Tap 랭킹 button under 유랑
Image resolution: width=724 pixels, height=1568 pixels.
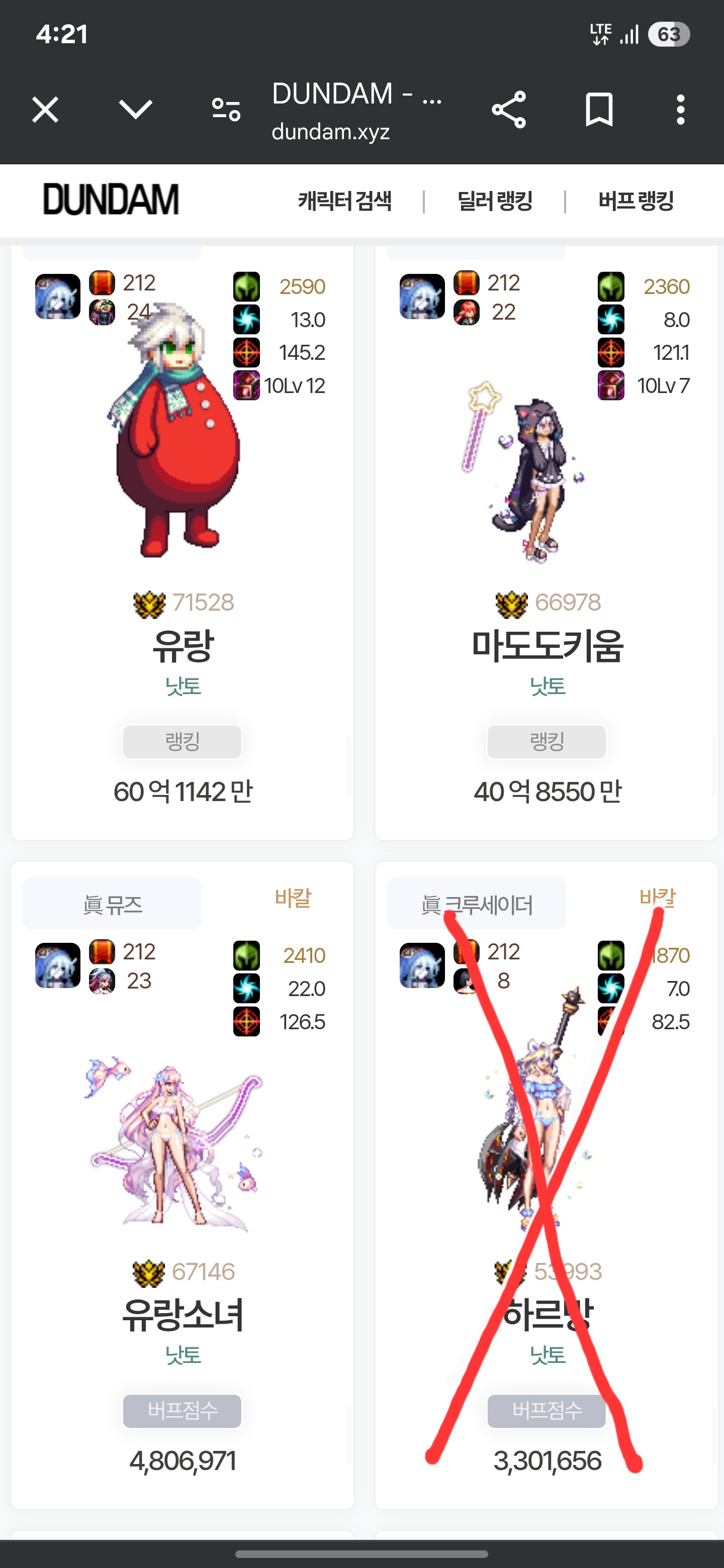point(182,741)
